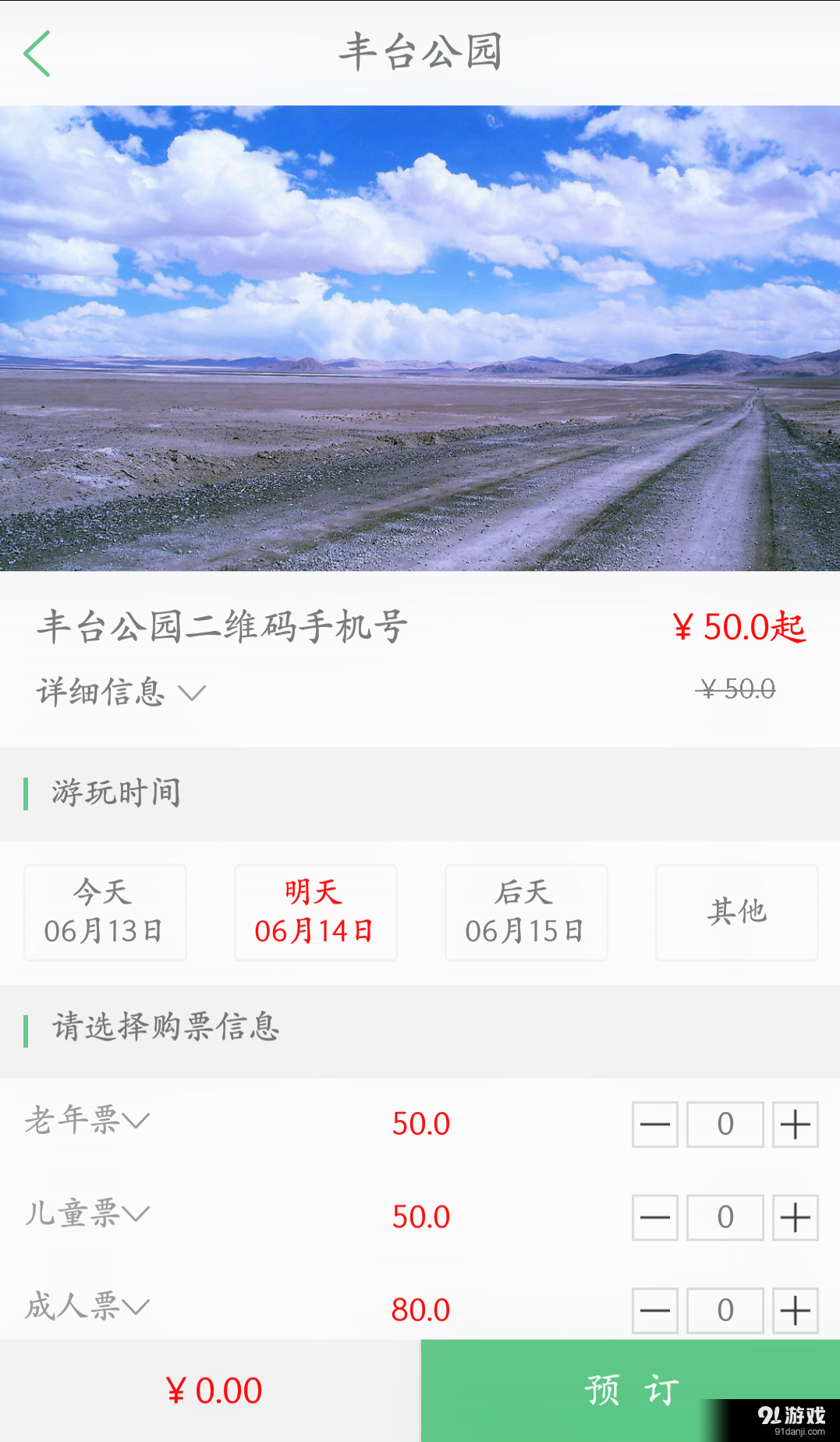Decrease 老年票 quantity with minus icon
This screenshot has height=1442, width=840.
pos(654,1124)
